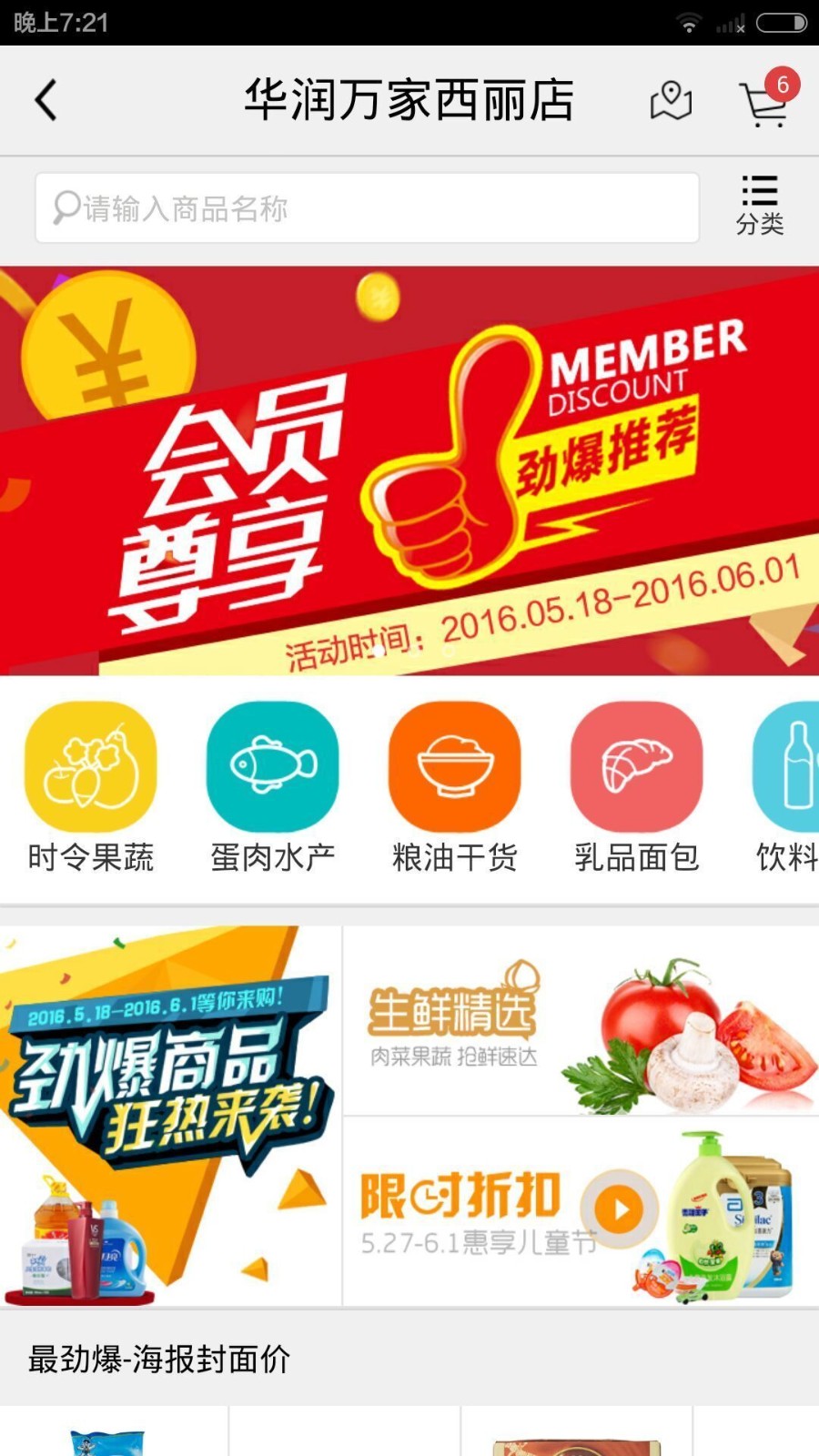Open the 时令果蔬 category icon

(91, 769)
